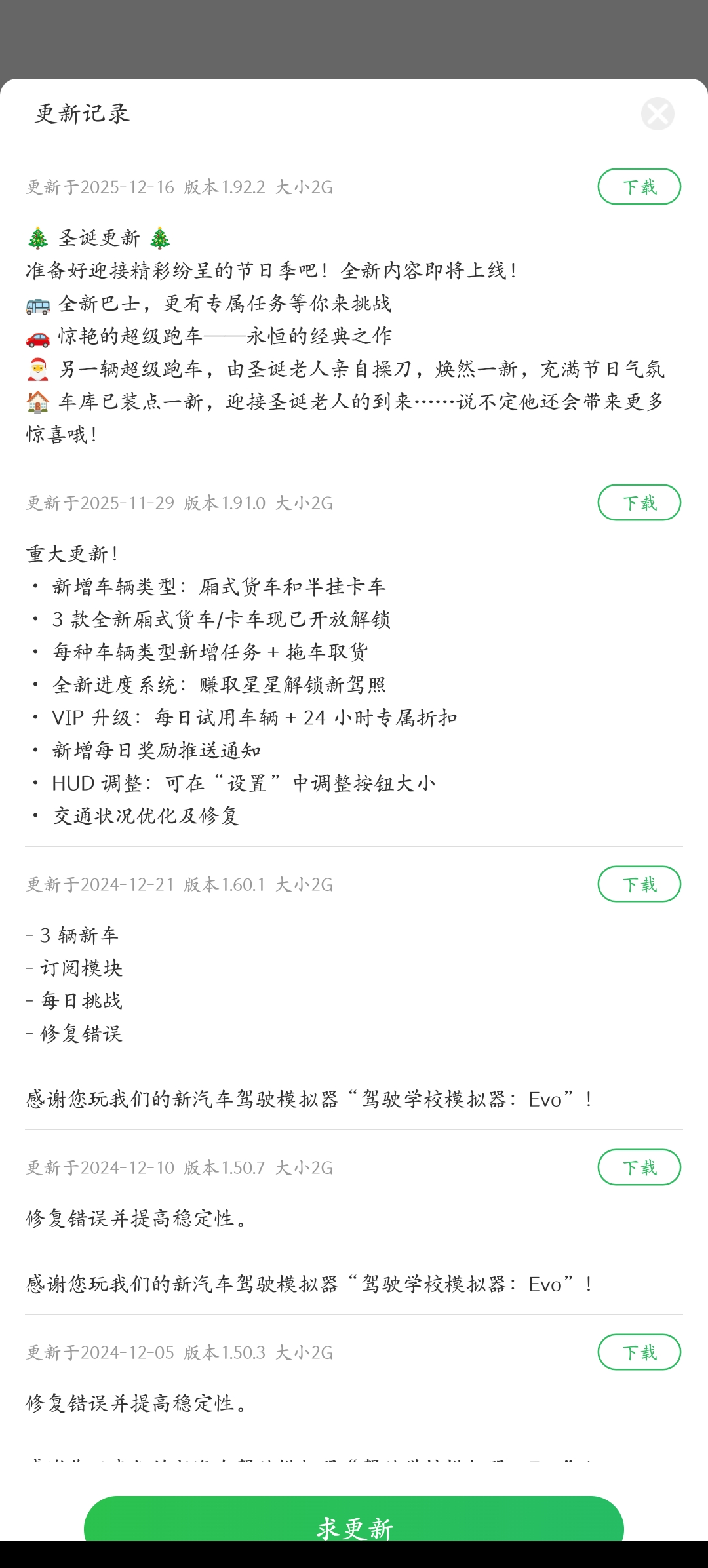Download the 2024-12-10 version 1.50.7
Viewport: 708px width, 1568px height.
pyautogui.click(x=639, y=1167)
